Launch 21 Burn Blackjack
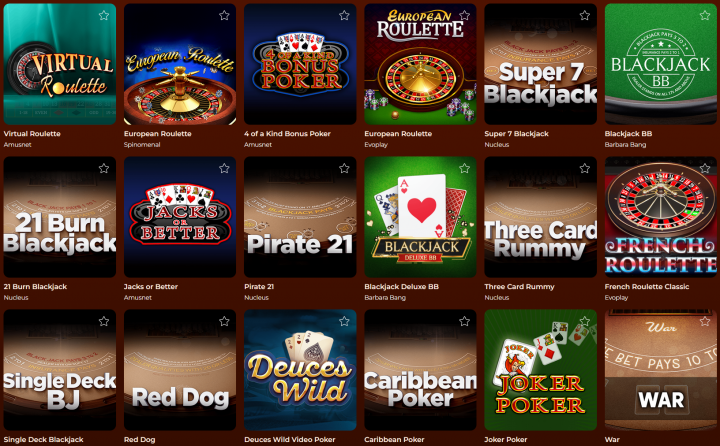720x446 pixels. tap(59, 217)
